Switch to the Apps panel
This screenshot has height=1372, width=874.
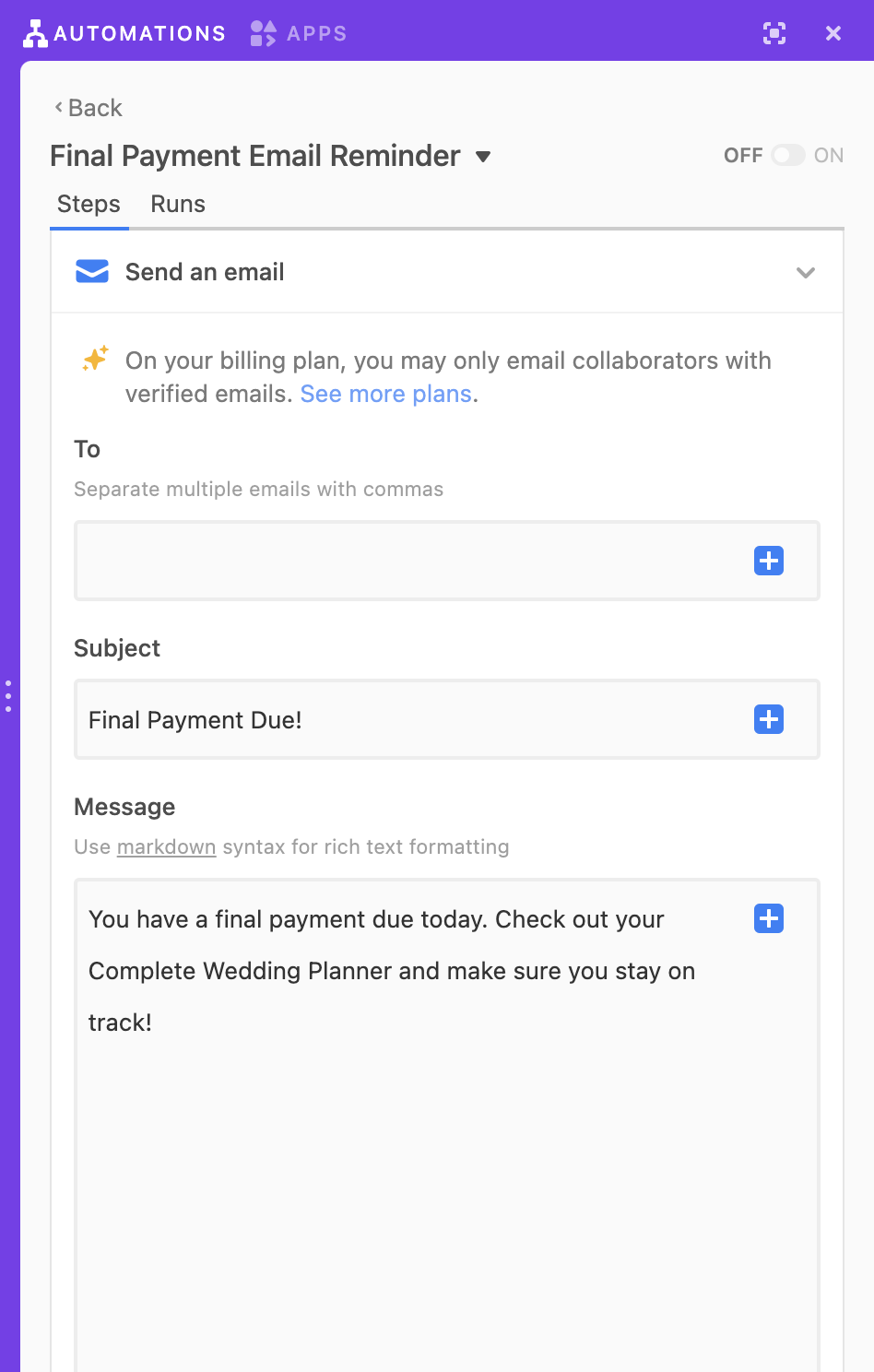[299, 34]
